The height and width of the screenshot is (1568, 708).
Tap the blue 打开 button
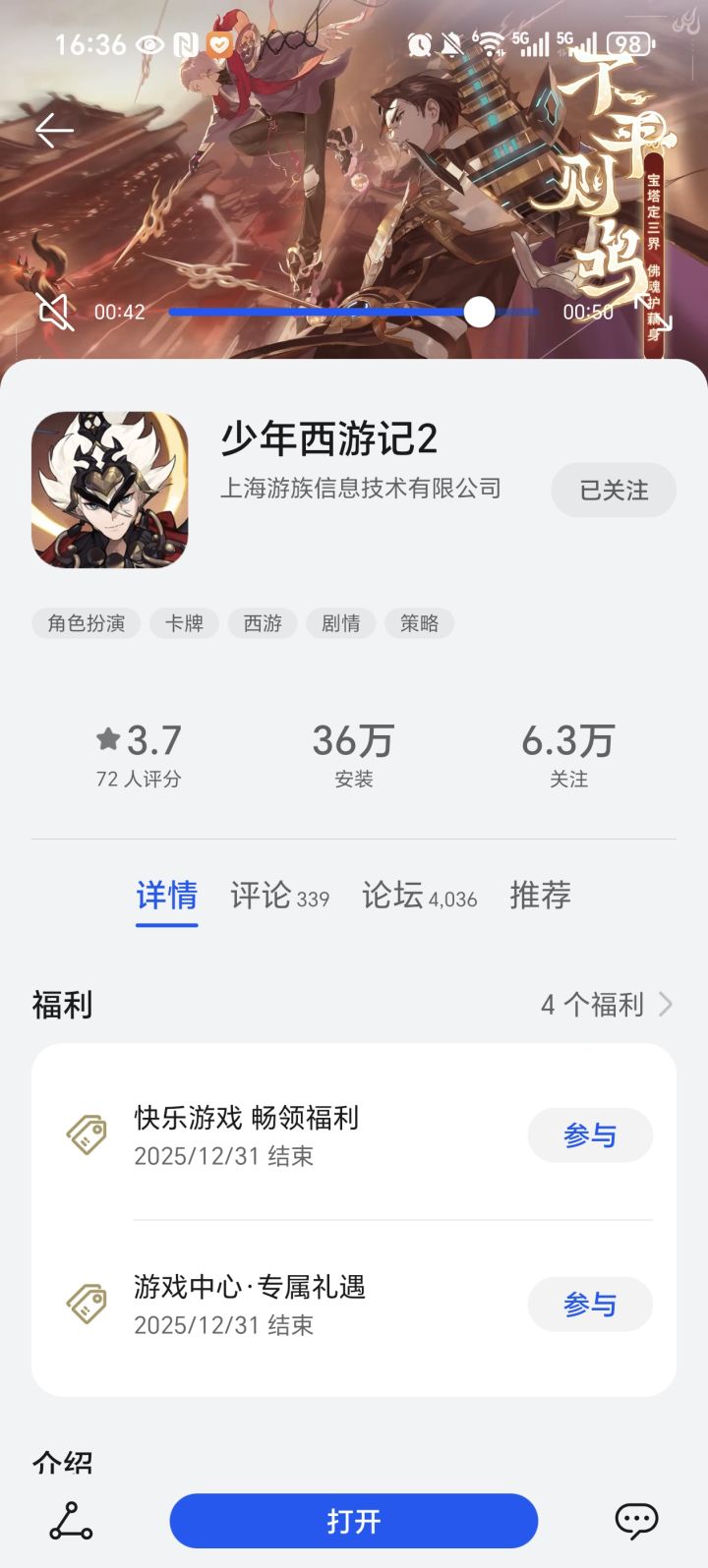point(353,1521)
